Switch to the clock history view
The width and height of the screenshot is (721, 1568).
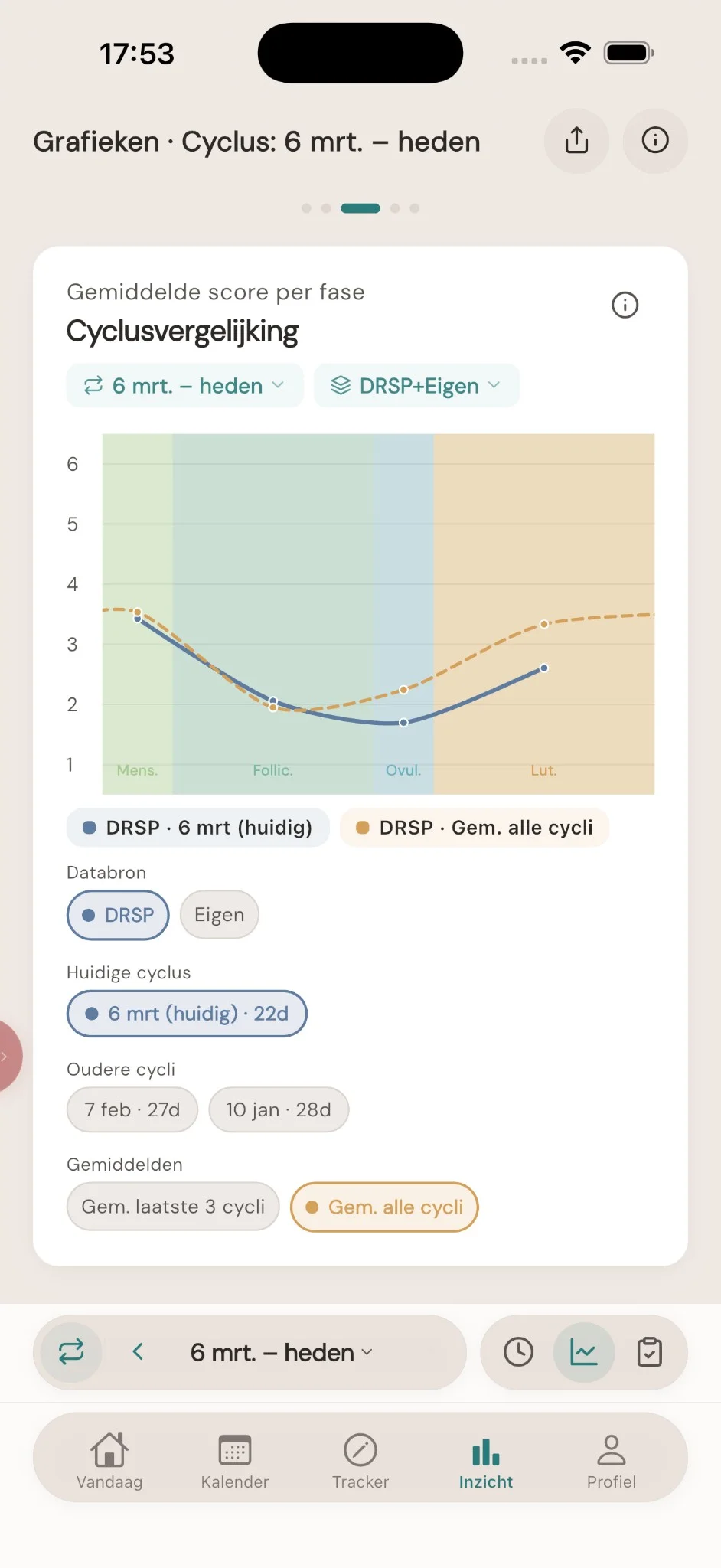tap(518, 1352)
